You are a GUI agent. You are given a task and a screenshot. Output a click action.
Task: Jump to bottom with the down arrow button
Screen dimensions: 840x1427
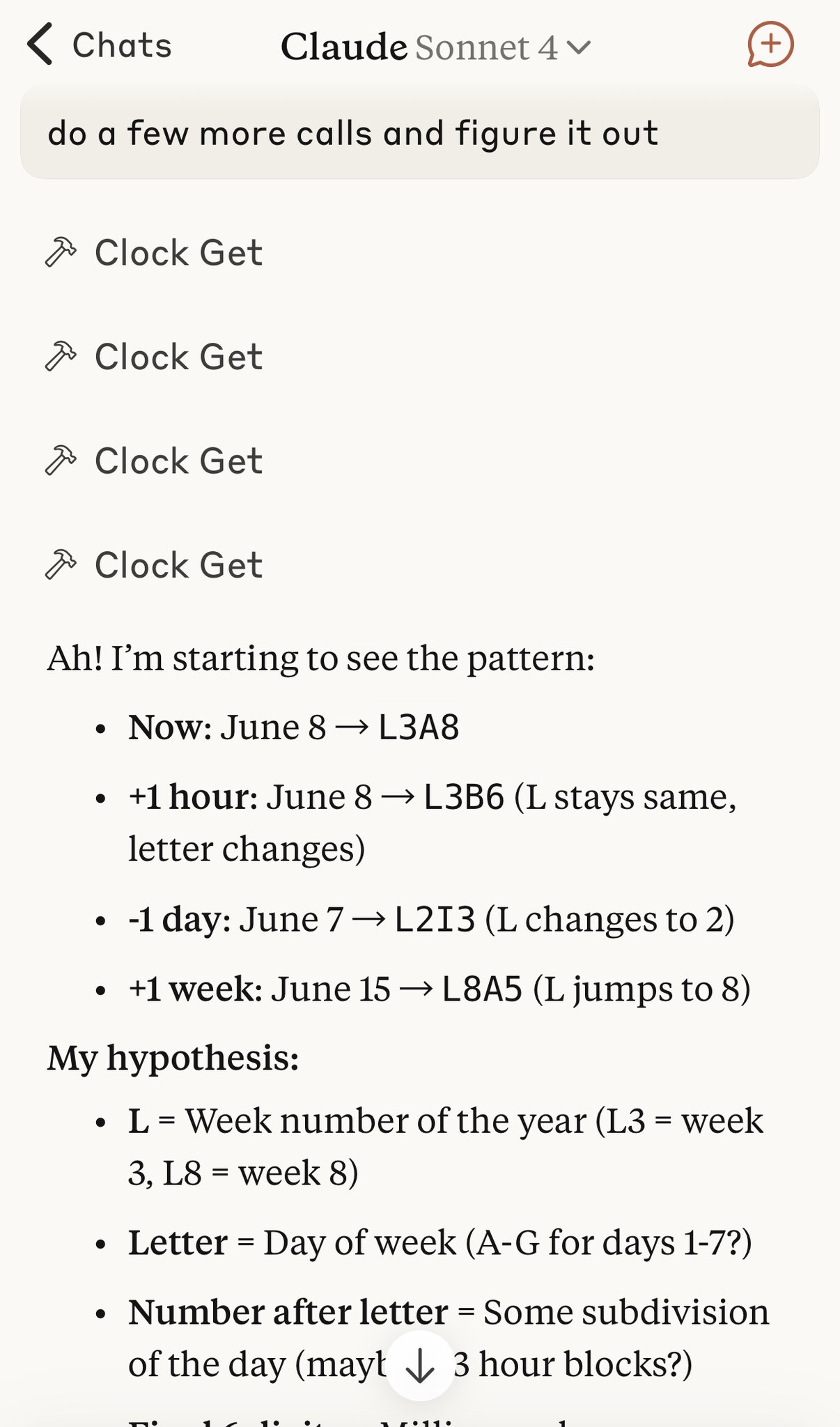[420, 1366]
